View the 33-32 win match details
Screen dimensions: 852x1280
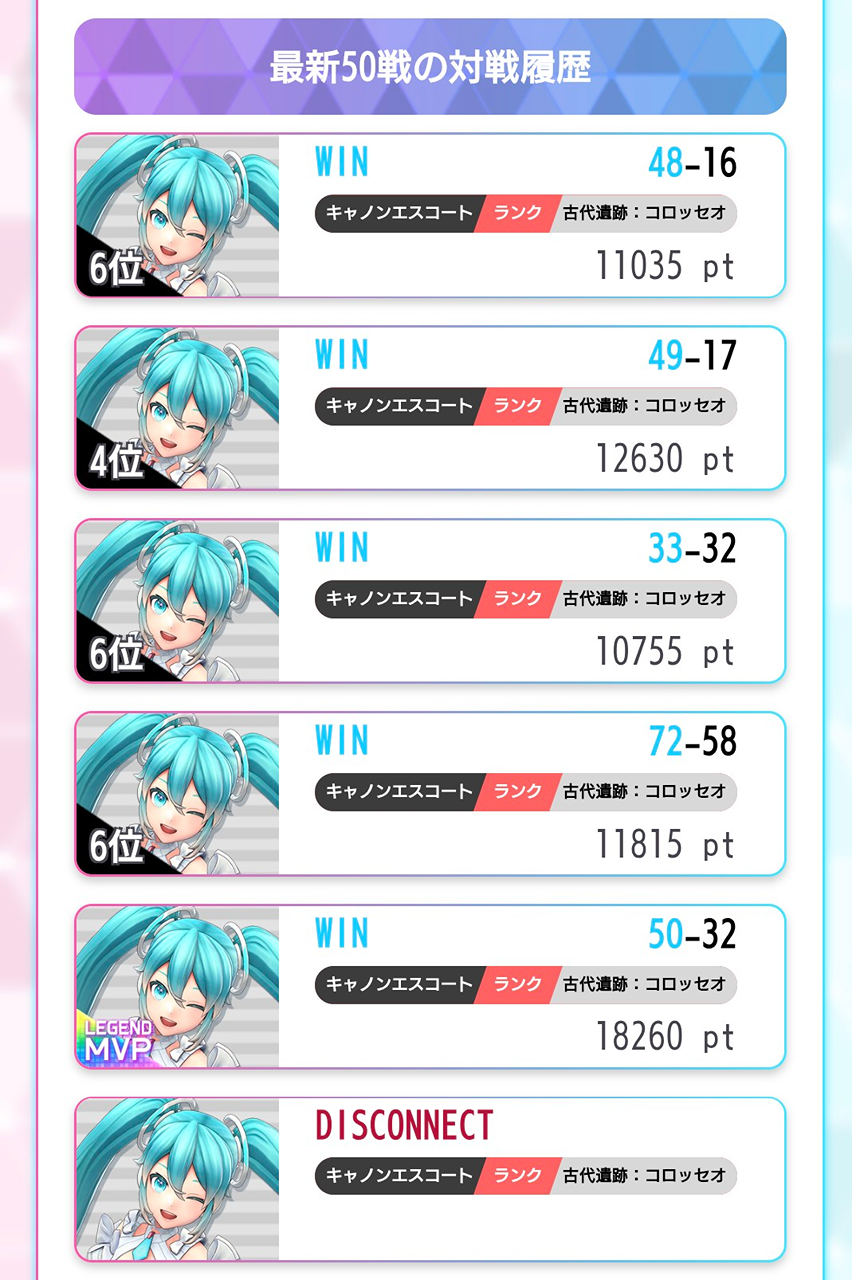430,601
